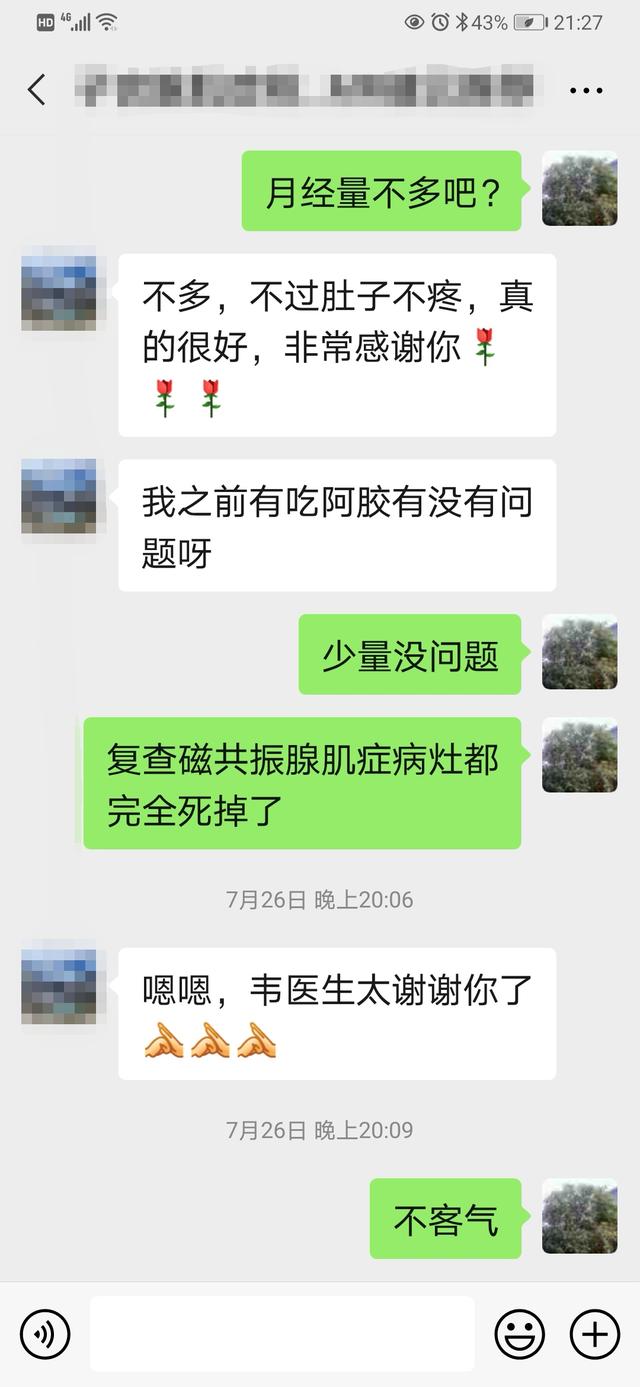The width and height of the screenshot is (640, 1387).
Task: Open contact avatar beside 韦医生太谢谢你了 message
Action: (x=59, y=987)
